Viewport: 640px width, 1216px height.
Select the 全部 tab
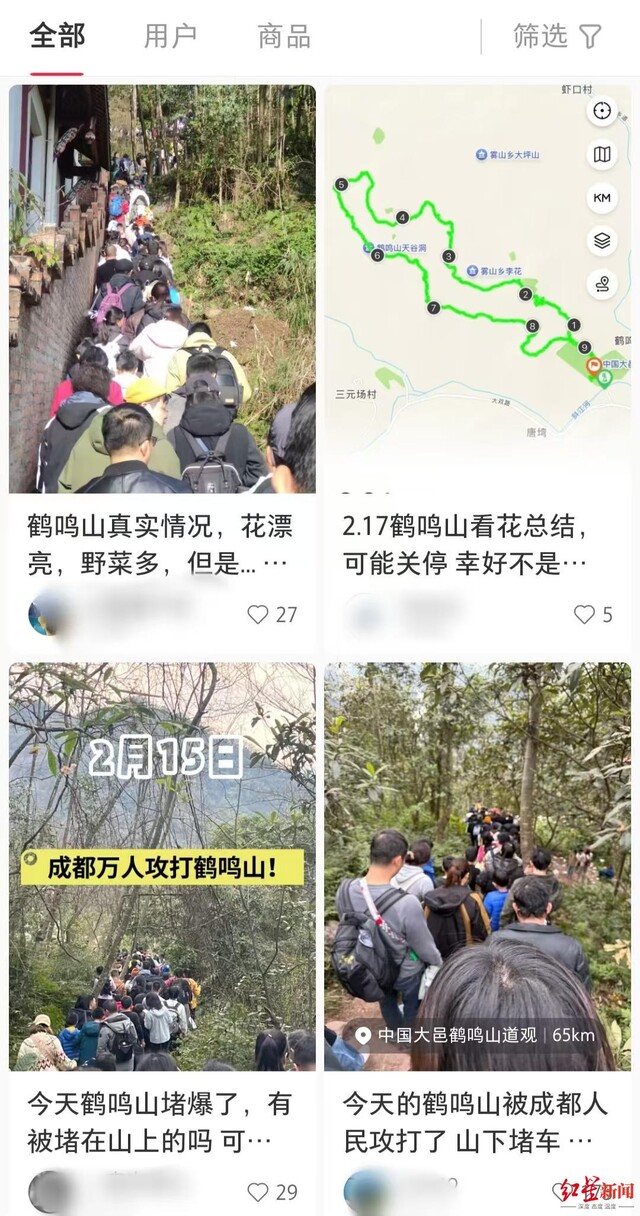click(57, 37)
